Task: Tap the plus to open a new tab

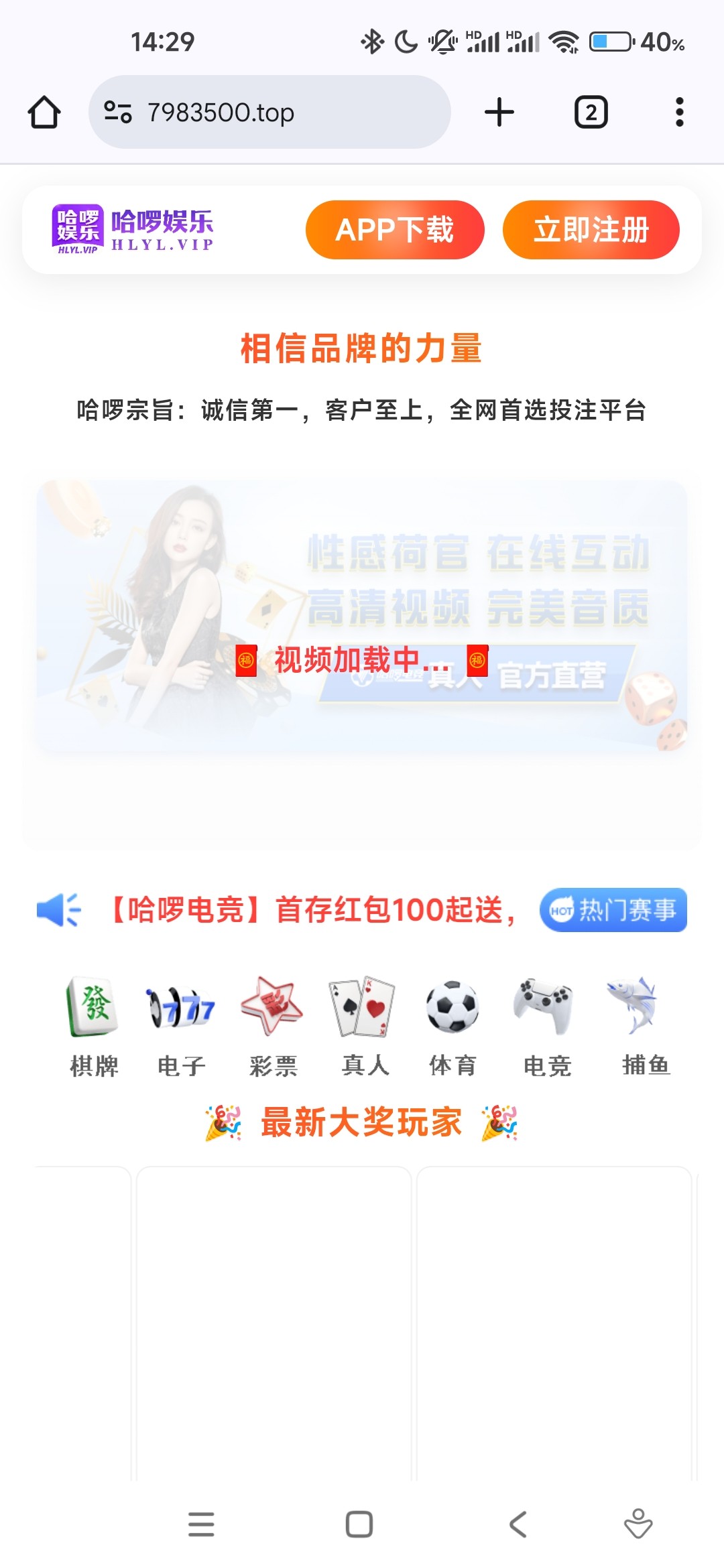Action: click(500, 111)
